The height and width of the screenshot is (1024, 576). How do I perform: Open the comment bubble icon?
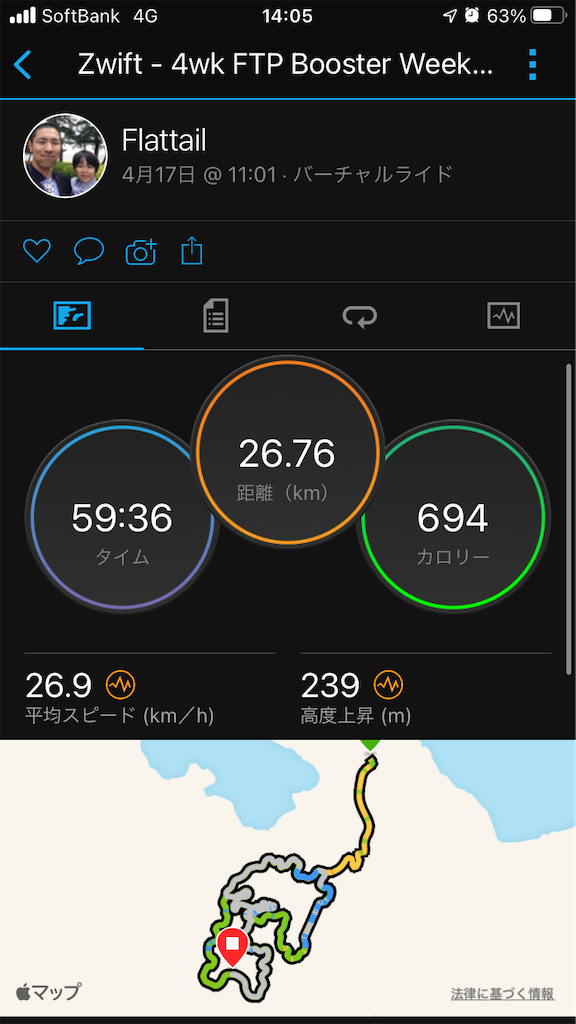tap(89, 251)
